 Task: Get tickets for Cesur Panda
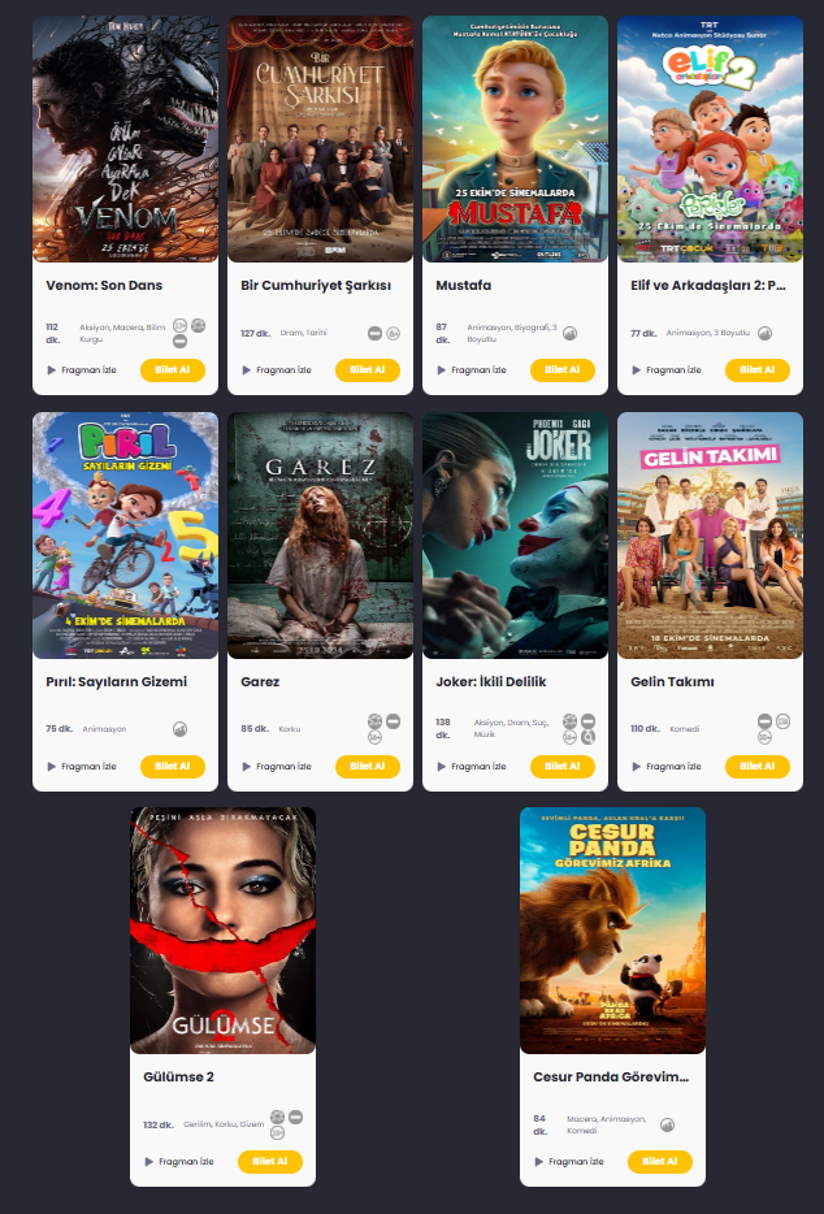[660, 1162]
